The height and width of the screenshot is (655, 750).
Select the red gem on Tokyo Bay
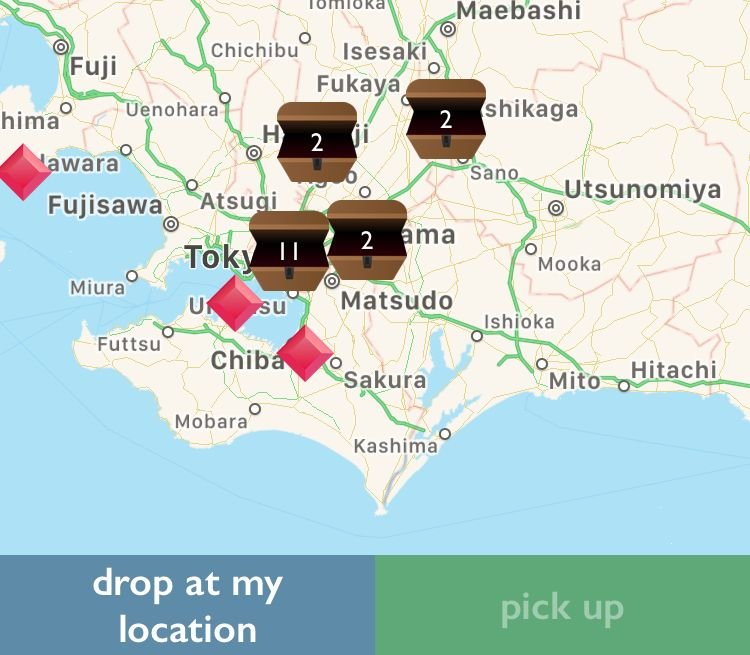pos(235,303)
